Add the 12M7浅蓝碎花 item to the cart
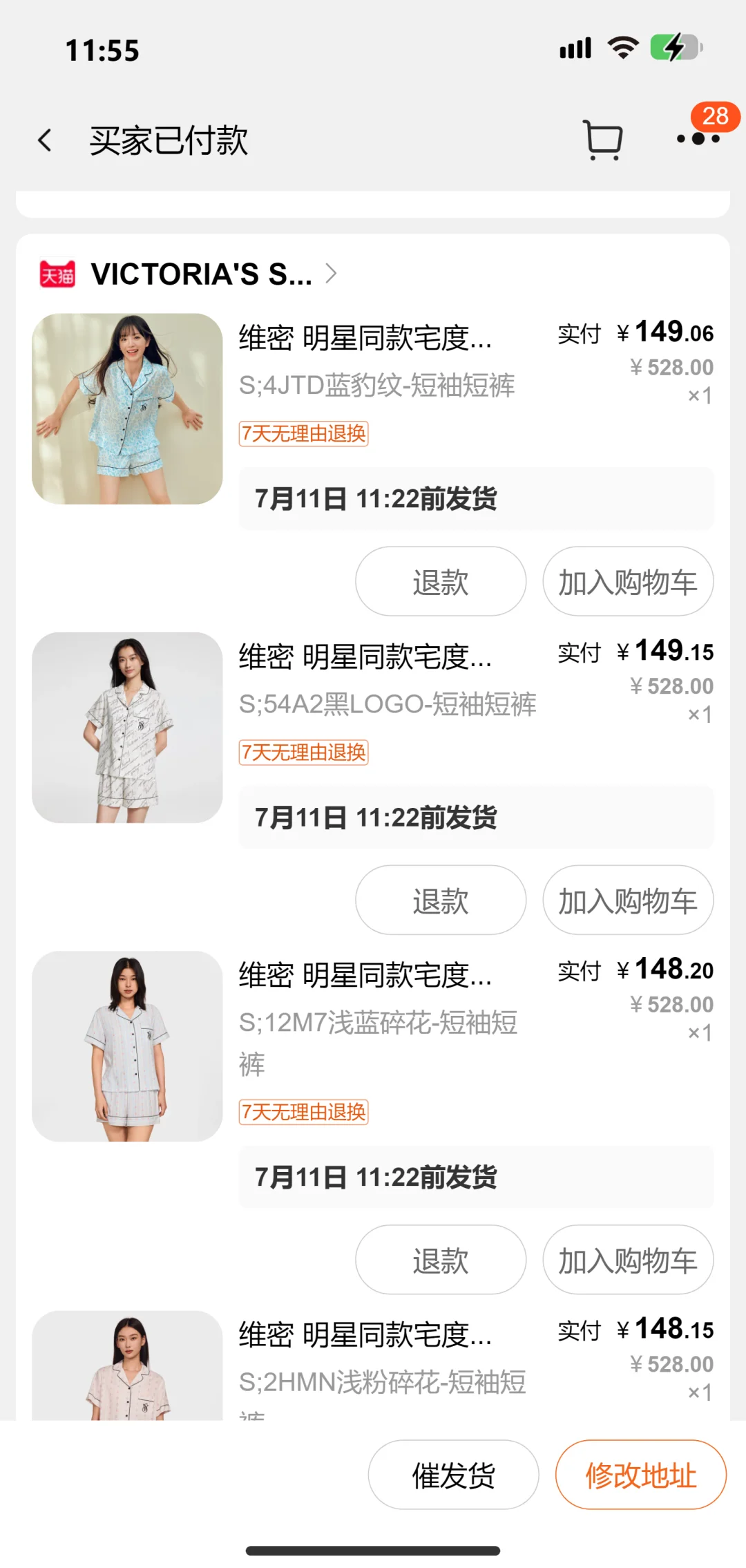The image size is (746, 1568). point(628,1260)
